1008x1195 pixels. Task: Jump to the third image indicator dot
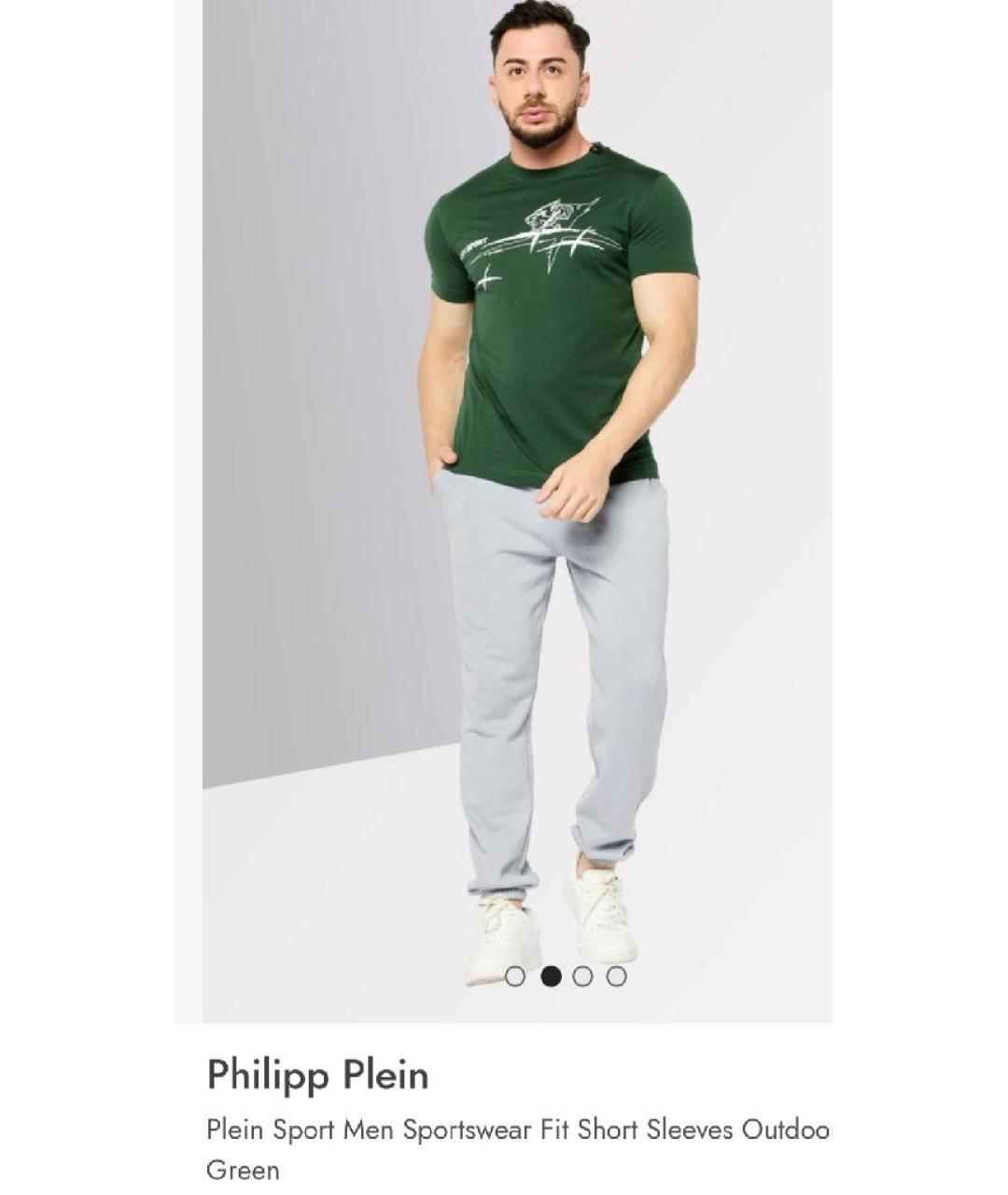click(x=582, y=977)
